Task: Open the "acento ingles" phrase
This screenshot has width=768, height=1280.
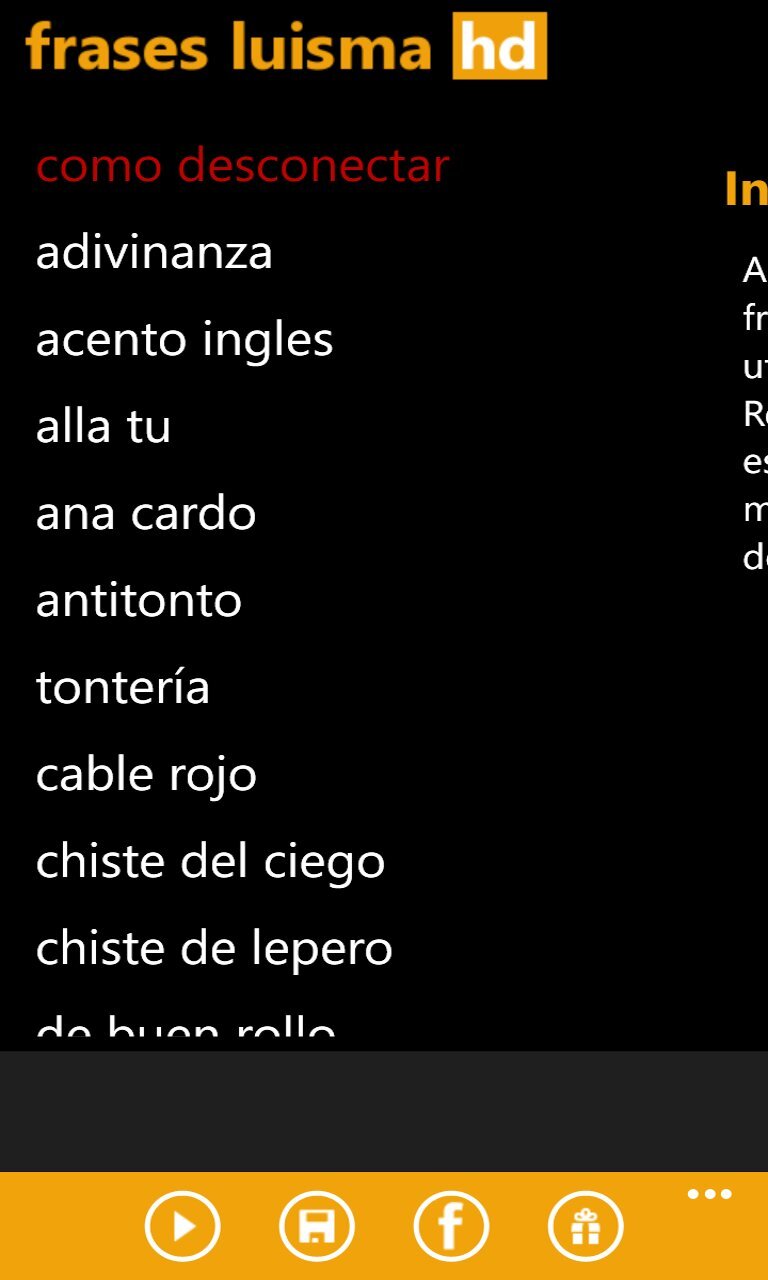Action: [184, 339]
